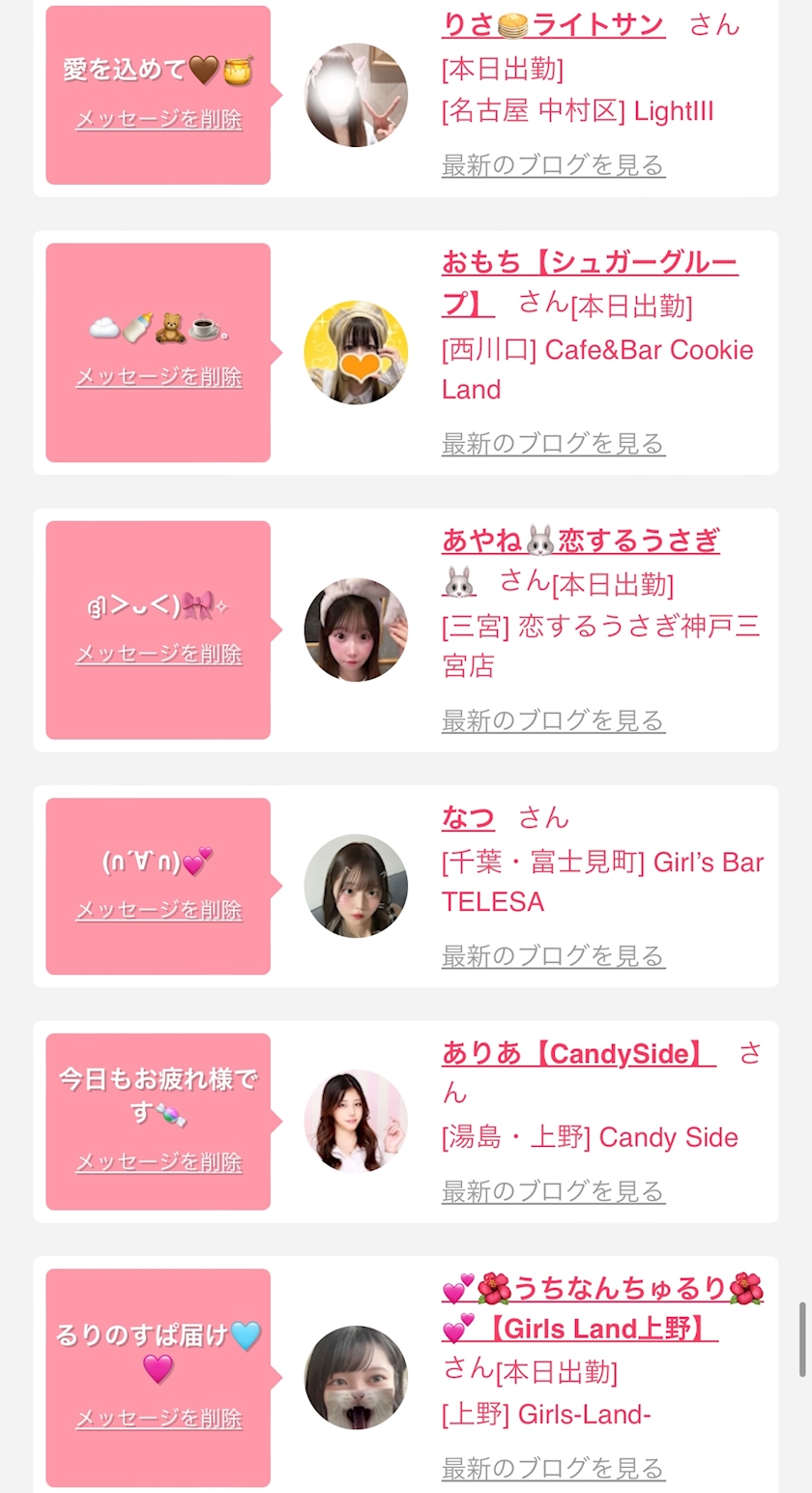The width and height of the screenshot is (812, 1493).
Task: Open なつ profile link
Action: pyautogui.click(x=468, y=818)
